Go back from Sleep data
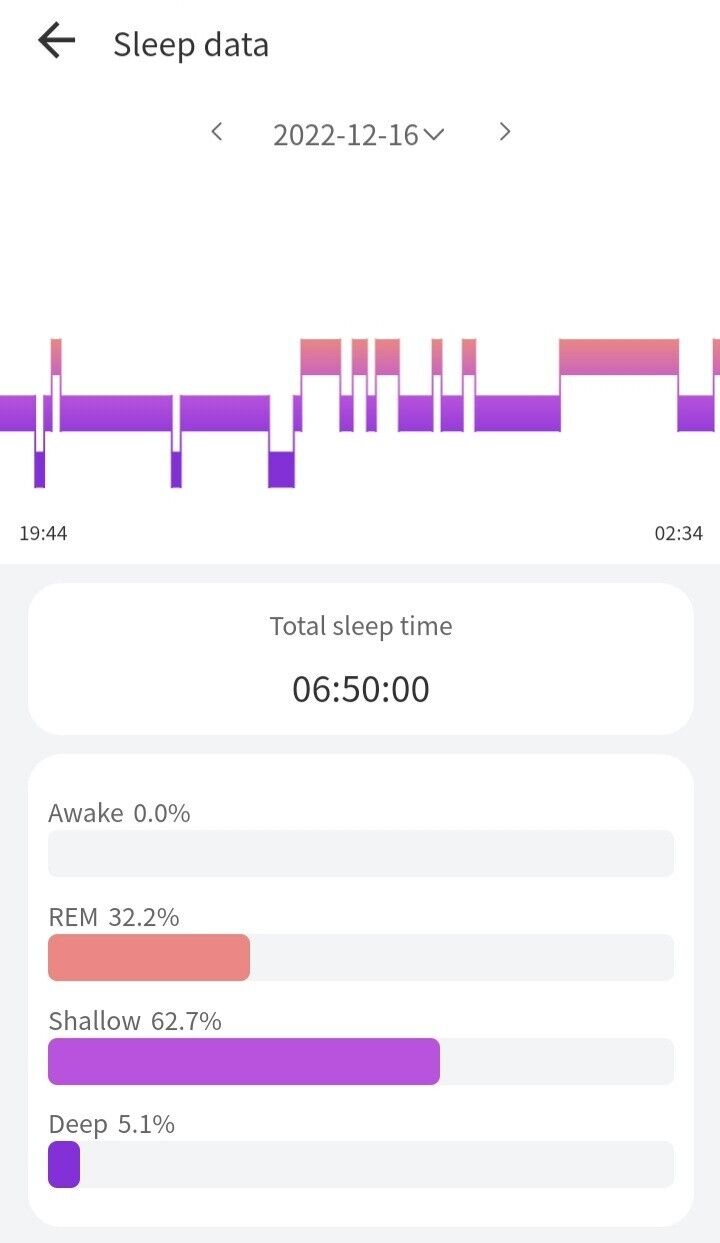The image size is (720, 1243). tap(56, 42)
